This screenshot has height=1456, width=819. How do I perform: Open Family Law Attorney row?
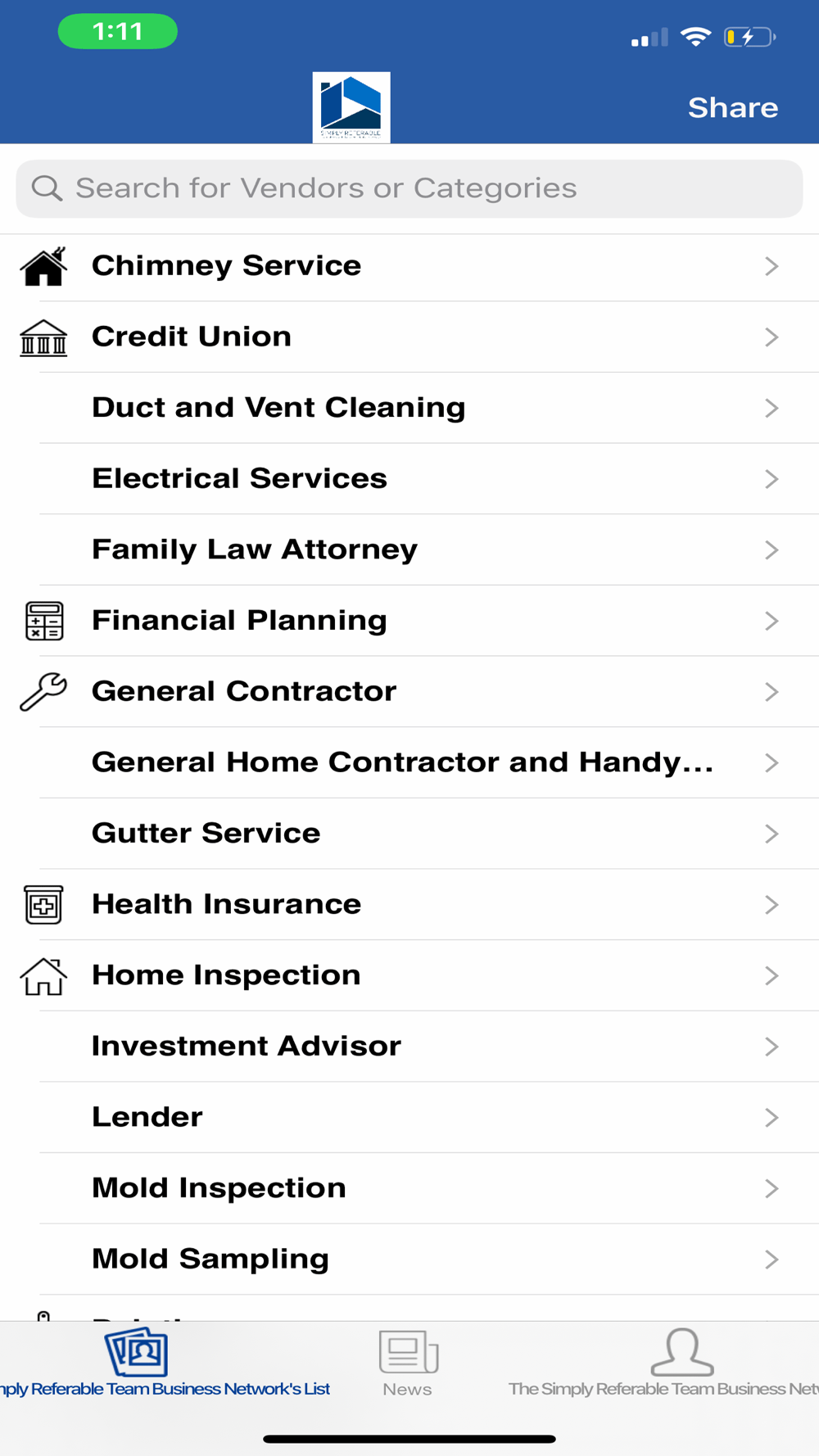(409, 549)
